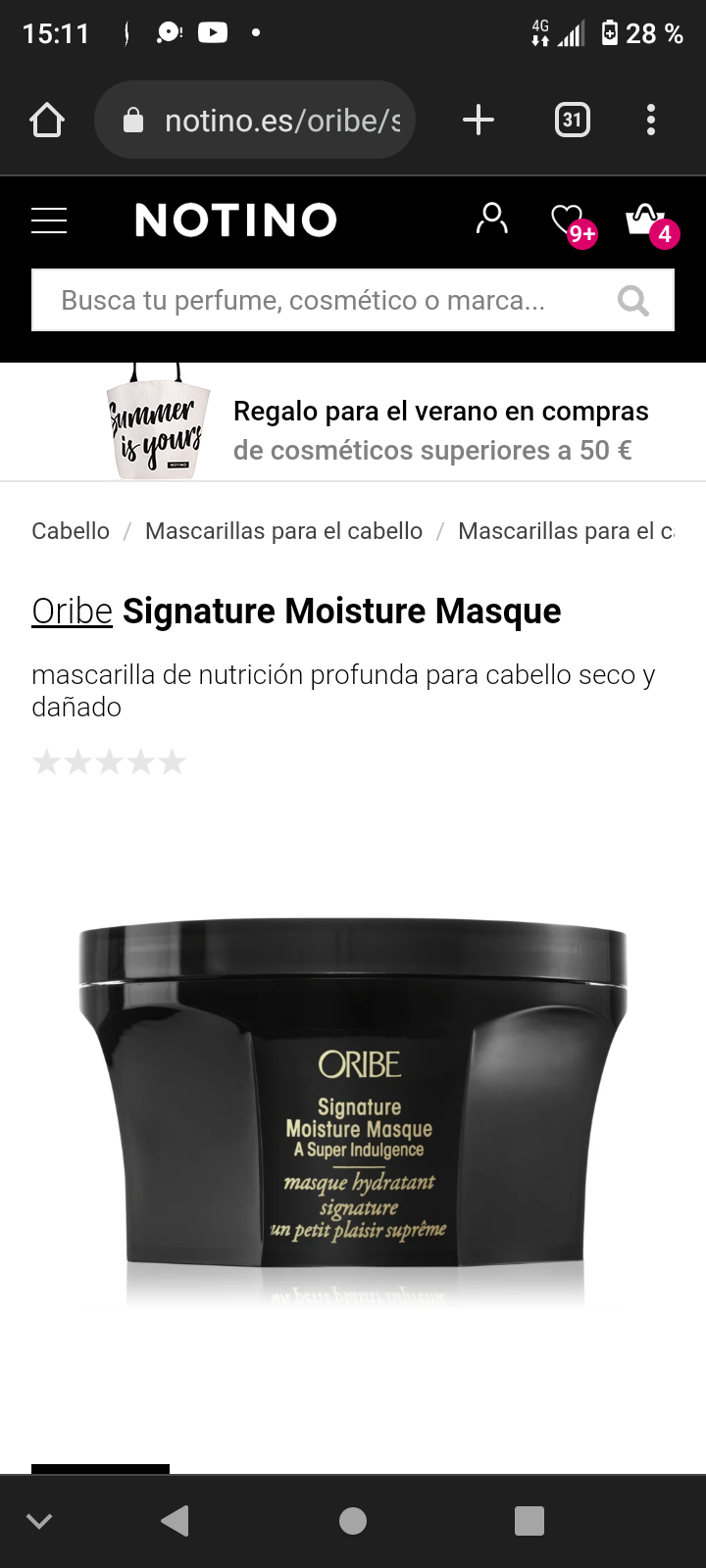Viewport: 706px width, 1568px height.
Task: Open the browser overflow menu
Action: [650, 121]
